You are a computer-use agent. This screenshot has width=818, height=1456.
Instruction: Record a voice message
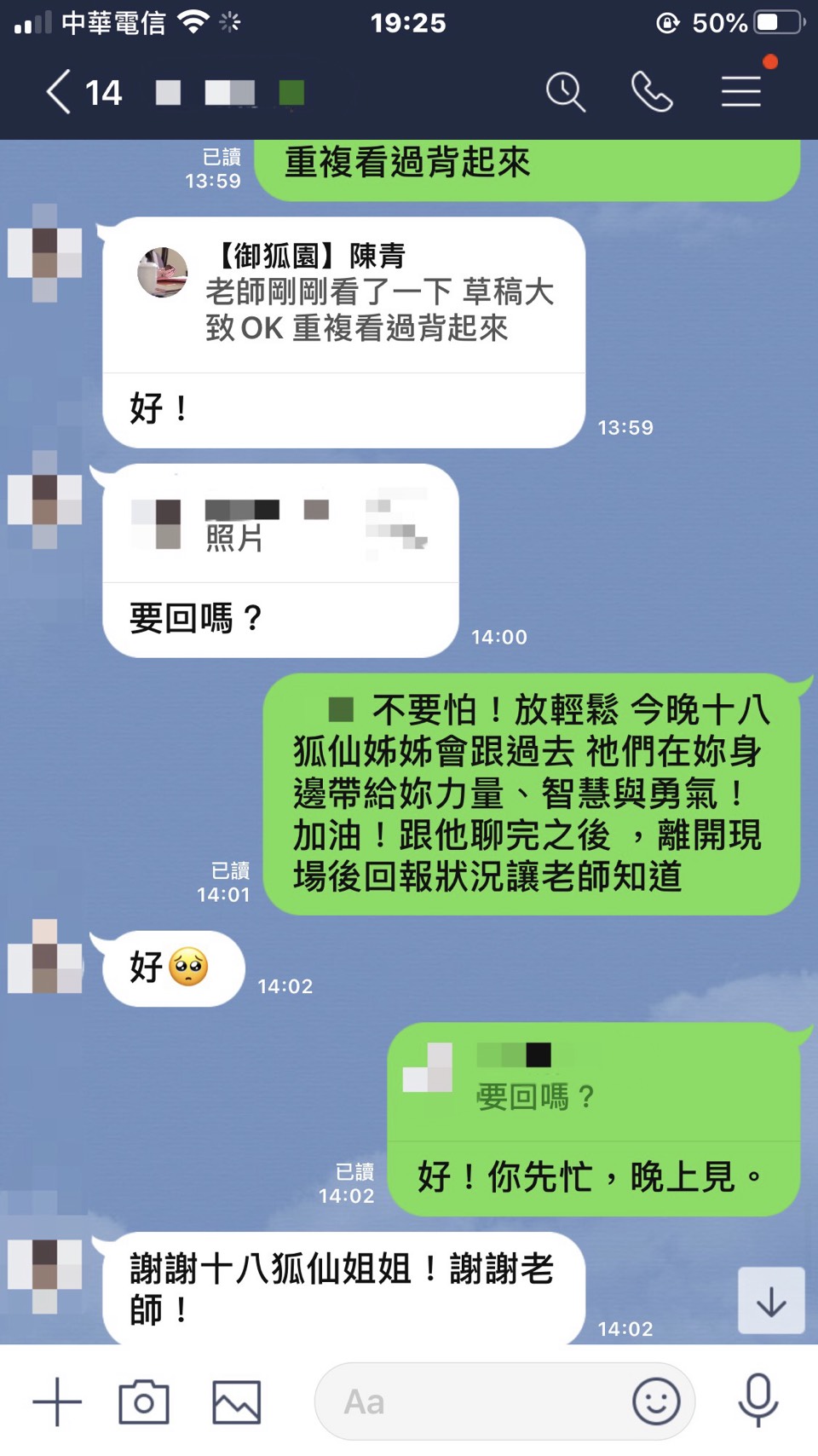[x=758, y=1400]
